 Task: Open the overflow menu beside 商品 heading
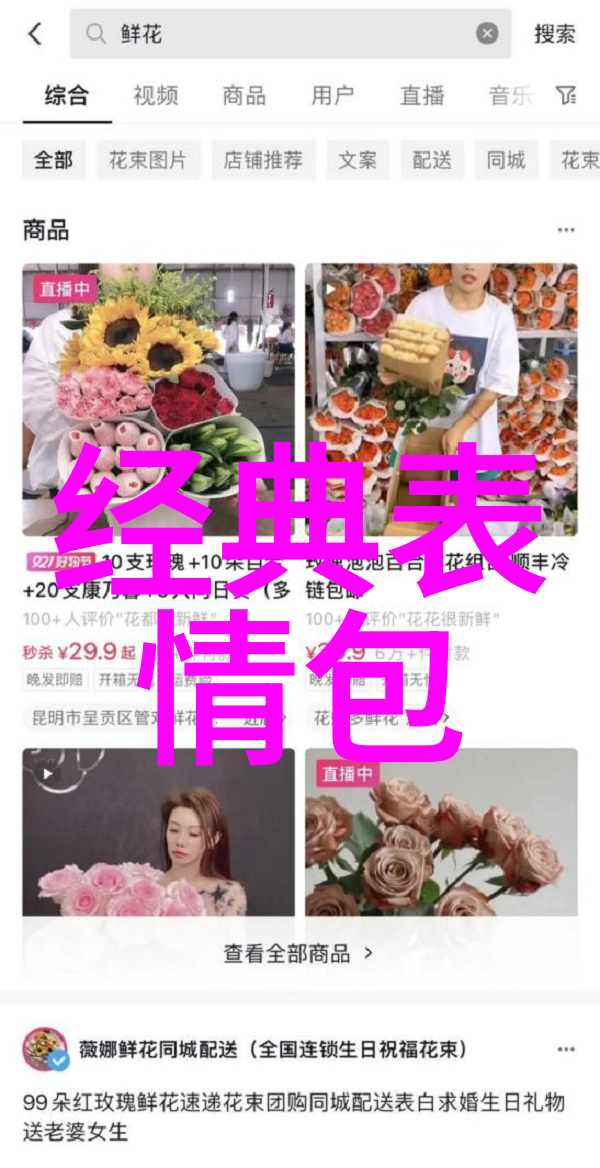click(x=567, y=231)
